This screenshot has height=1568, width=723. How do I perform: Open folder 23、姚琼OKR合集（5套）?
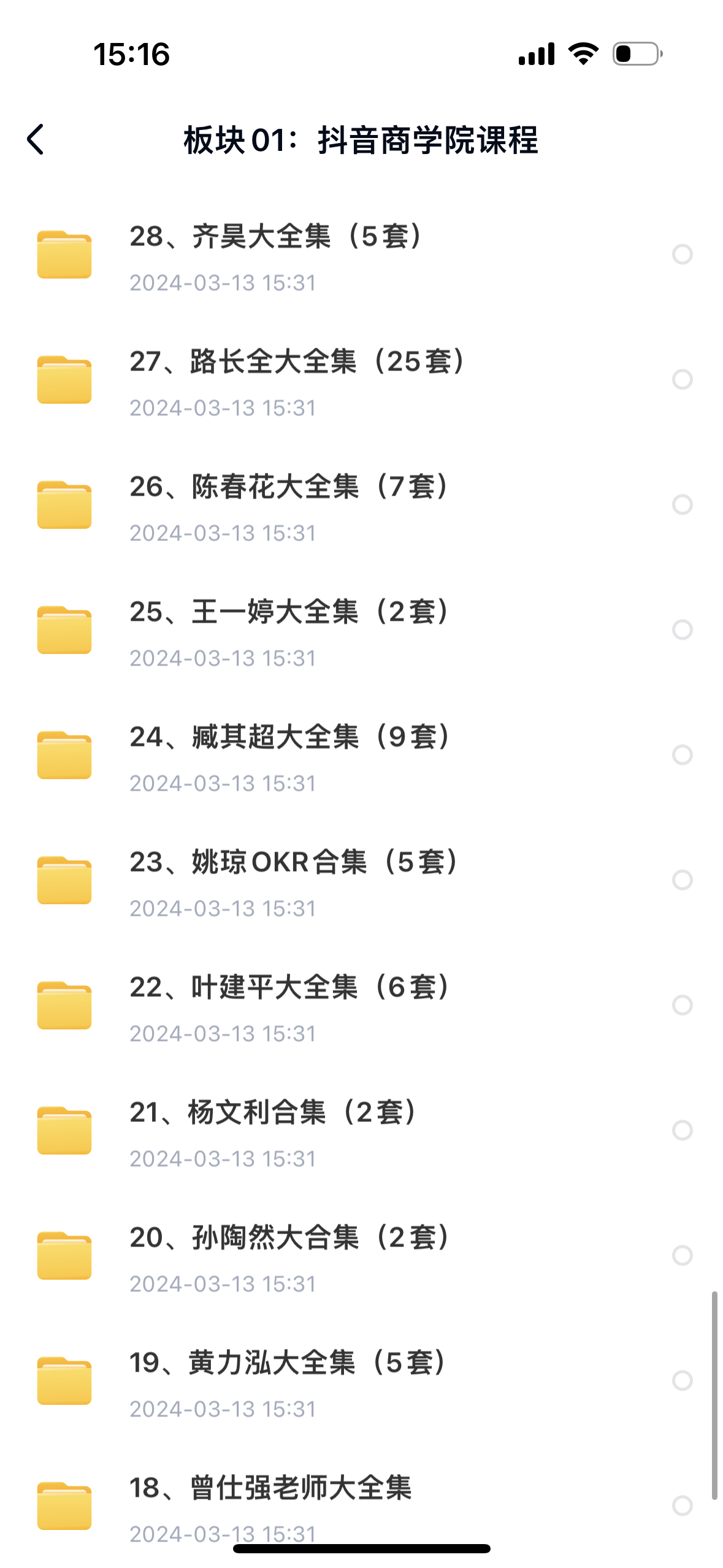[294, 863]
